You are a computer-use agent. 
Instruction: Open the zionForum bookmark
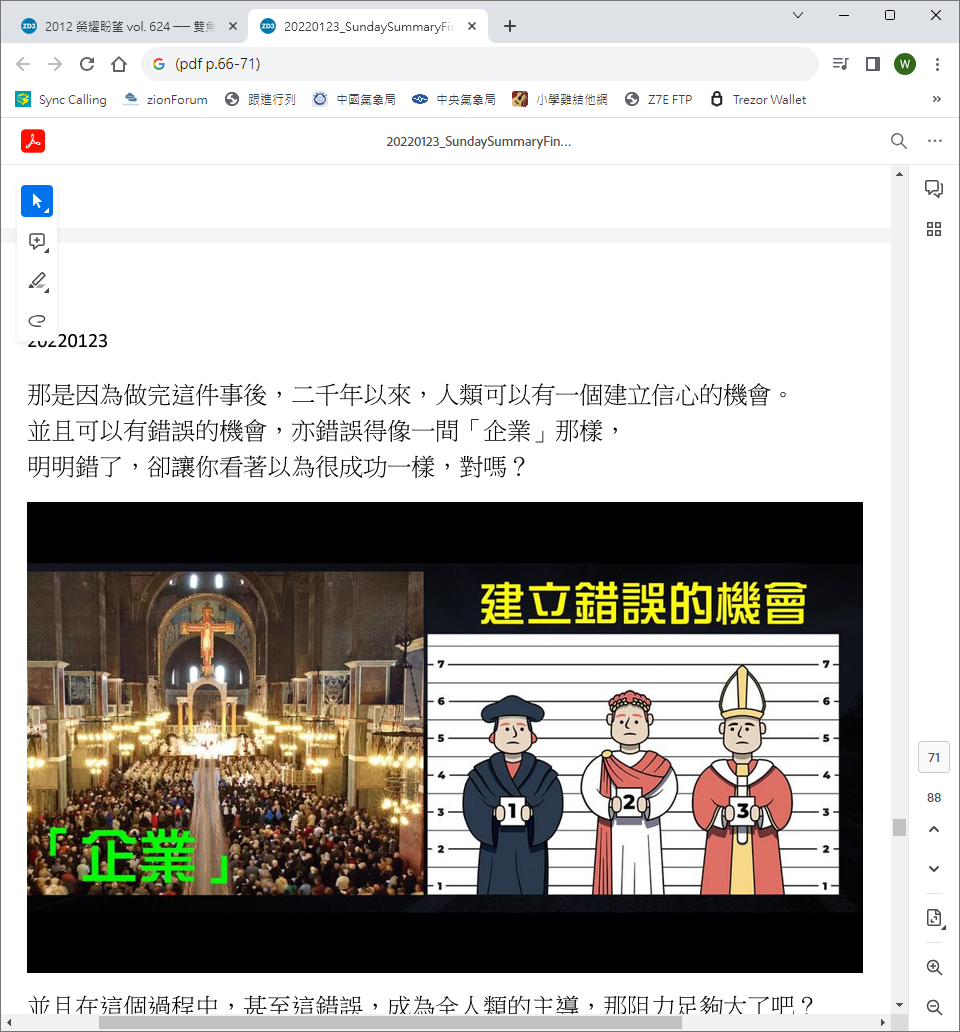(166, 99)
